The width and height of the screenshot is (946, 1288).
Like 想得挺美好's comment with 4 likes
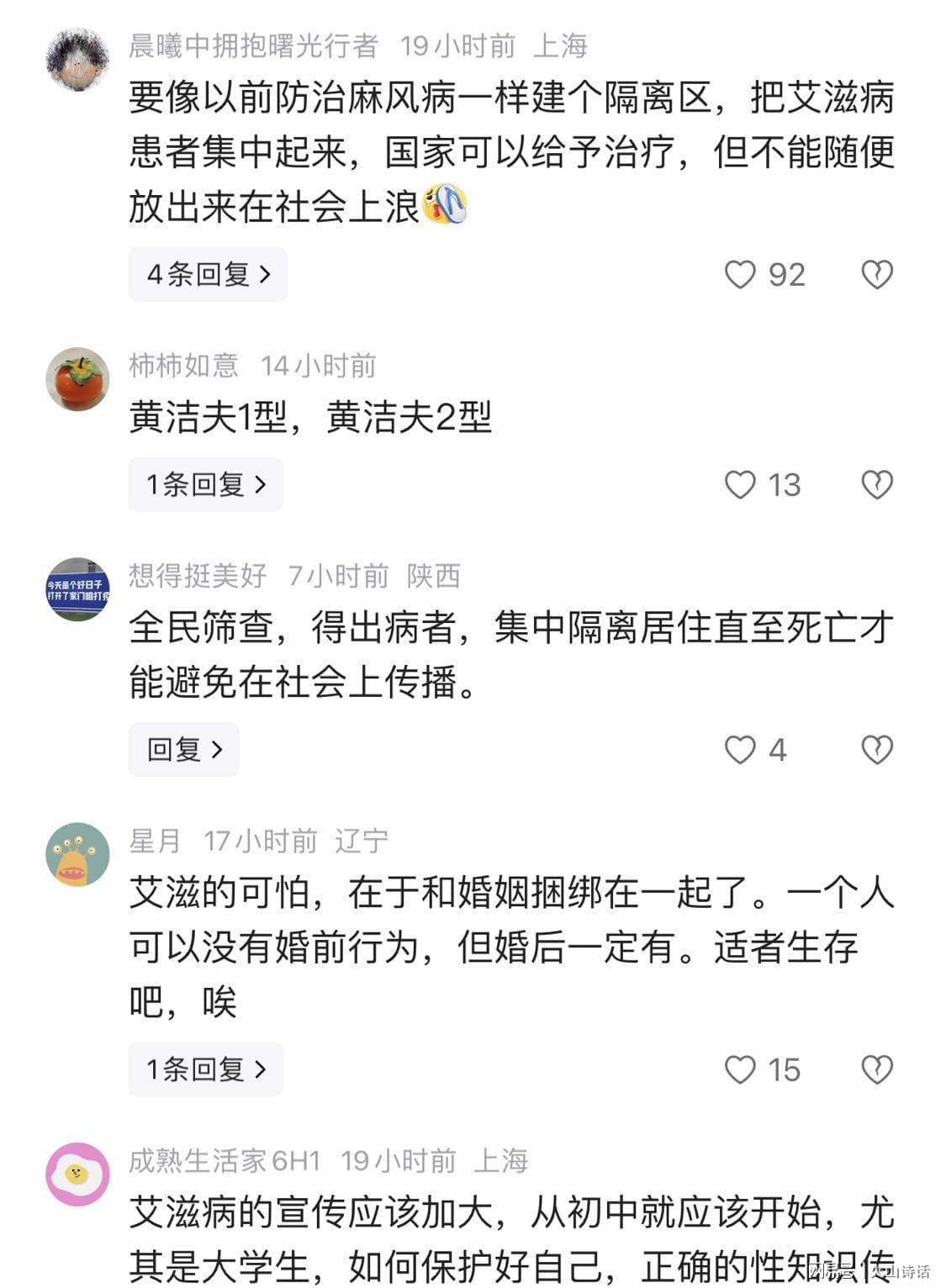(741, 750)
